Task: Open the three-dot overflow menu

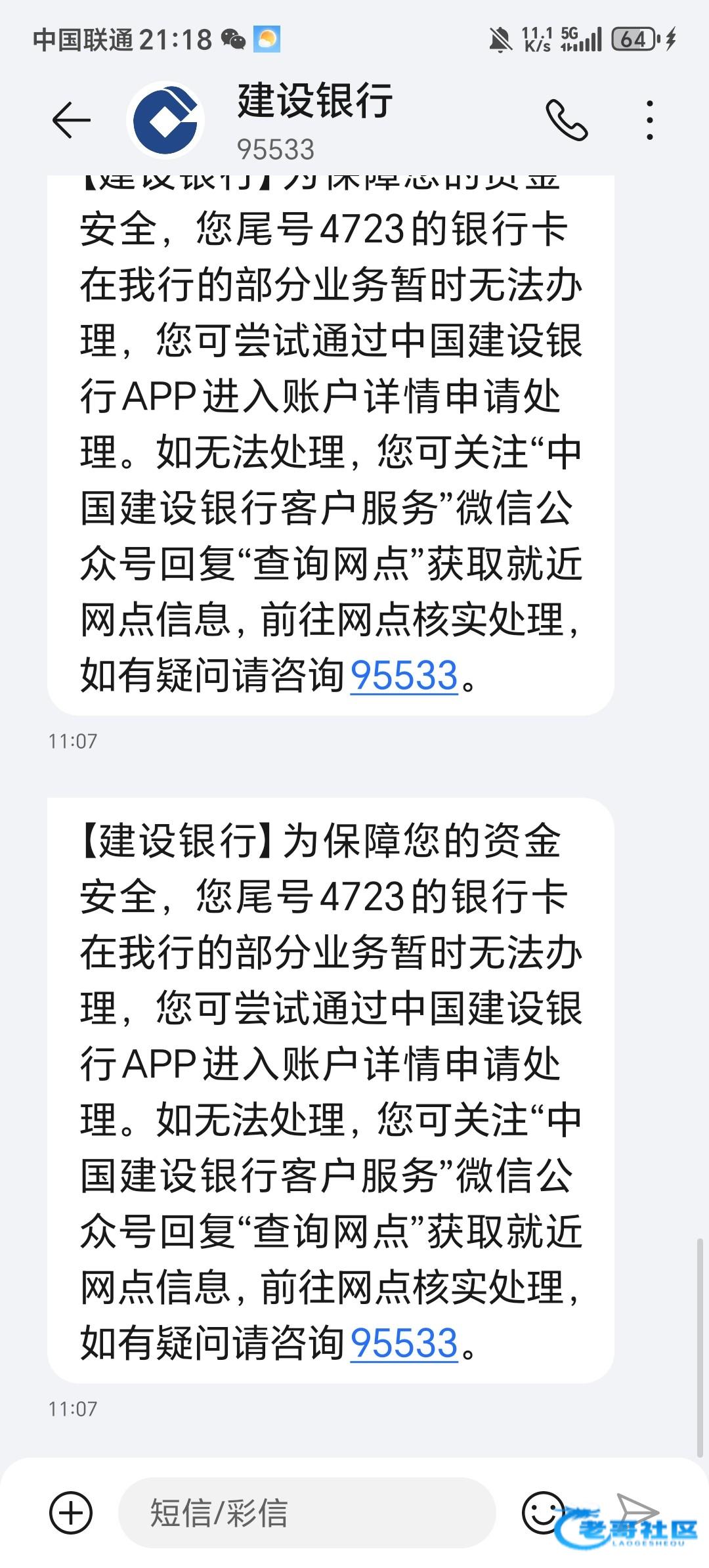Action: pos(649,120)
